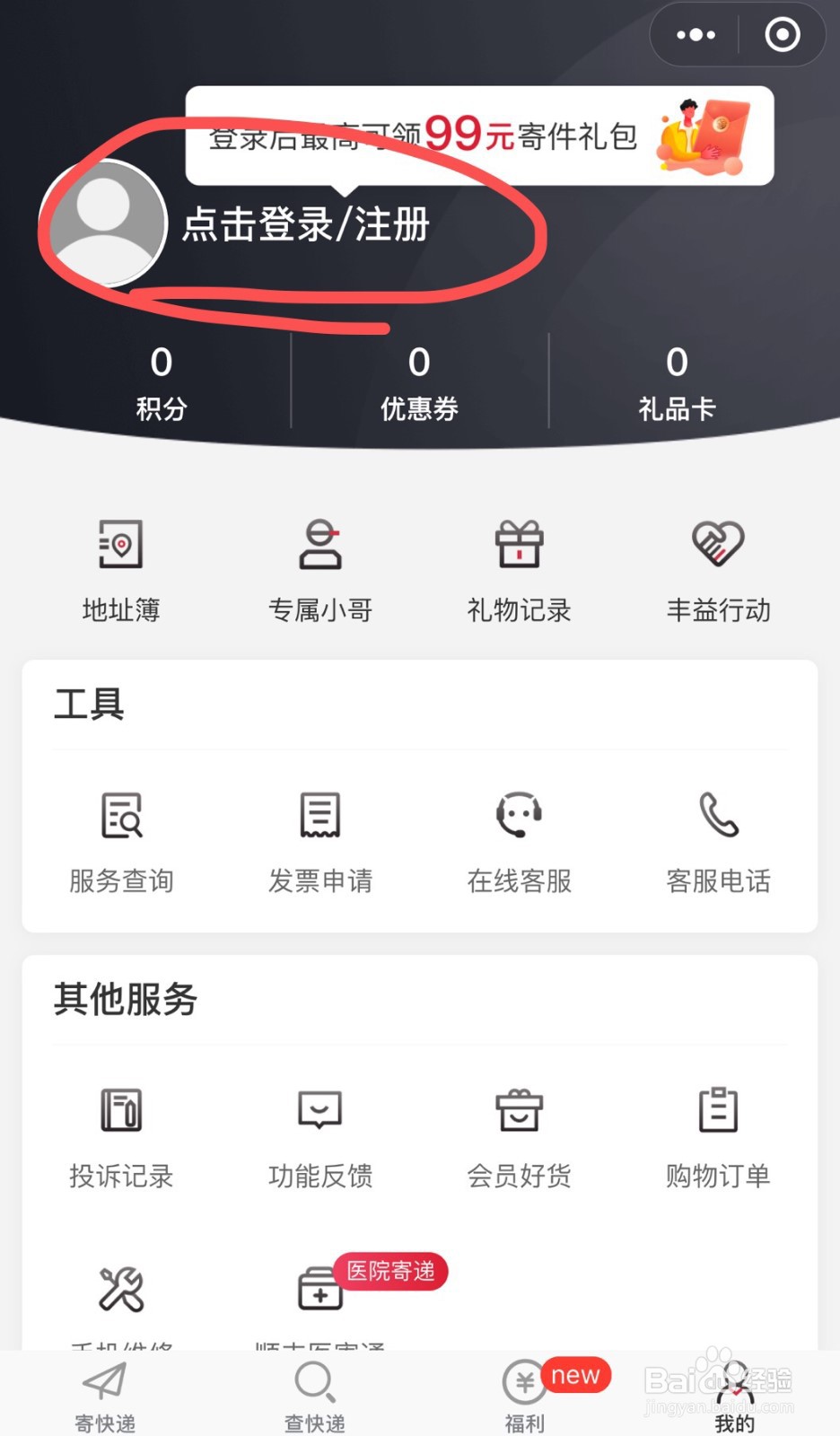
Task: Open 投诉记录 complaint records
Action: point(120,1135)
